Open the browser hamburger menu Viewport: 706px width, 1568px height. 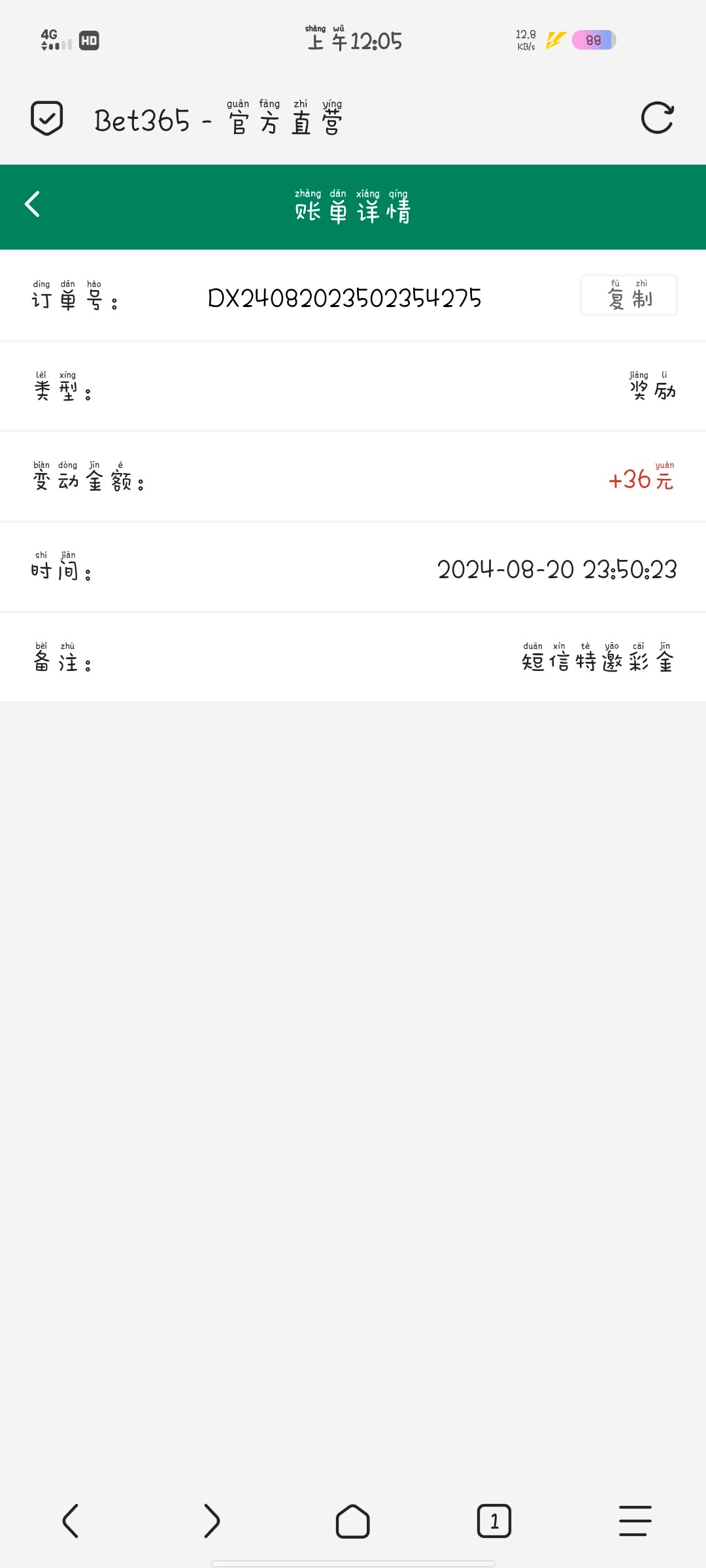tap(635, 1521)
